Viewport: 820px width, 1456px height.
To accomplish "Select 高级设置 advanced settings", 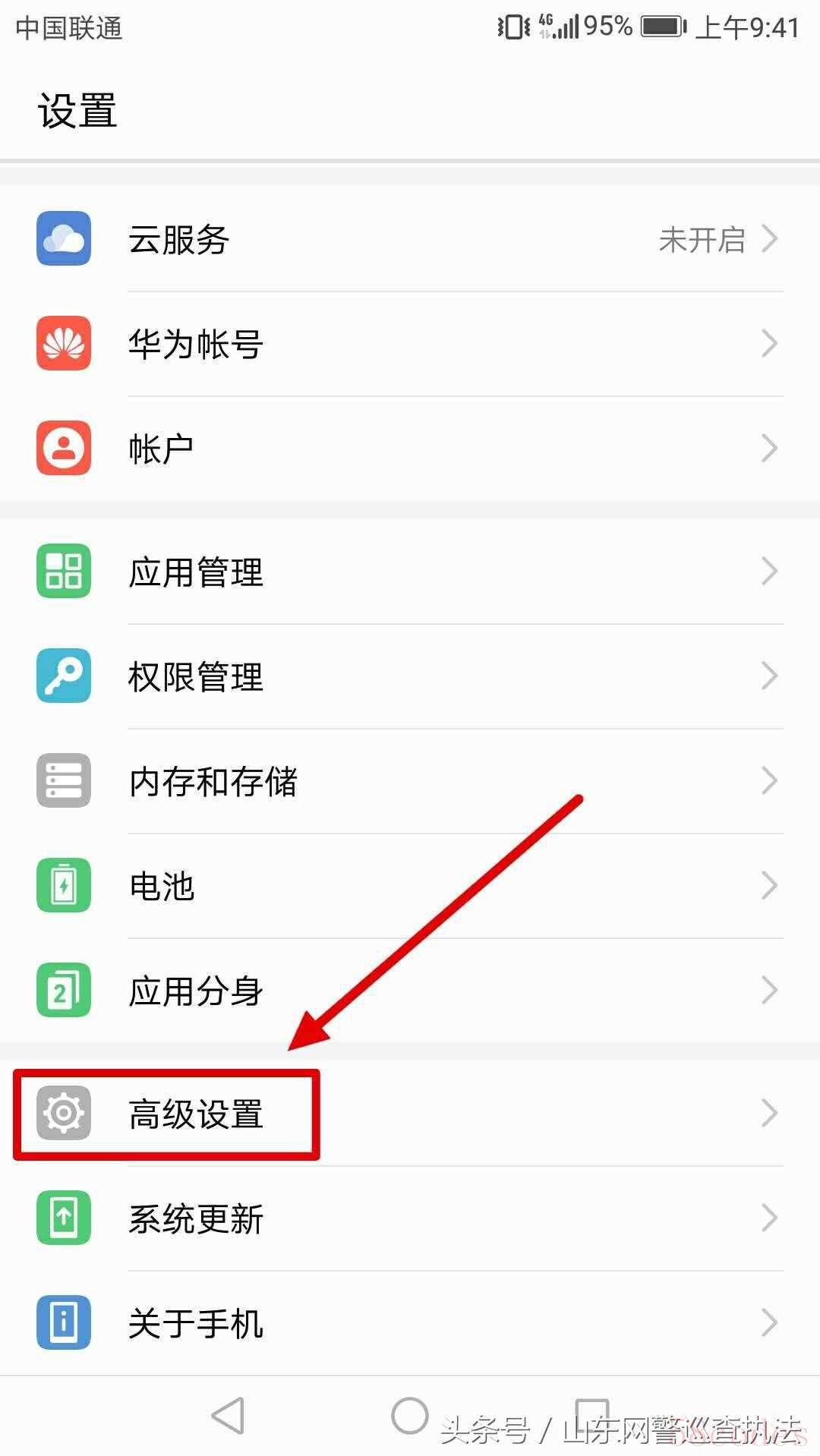I will tap(410, 1114).
